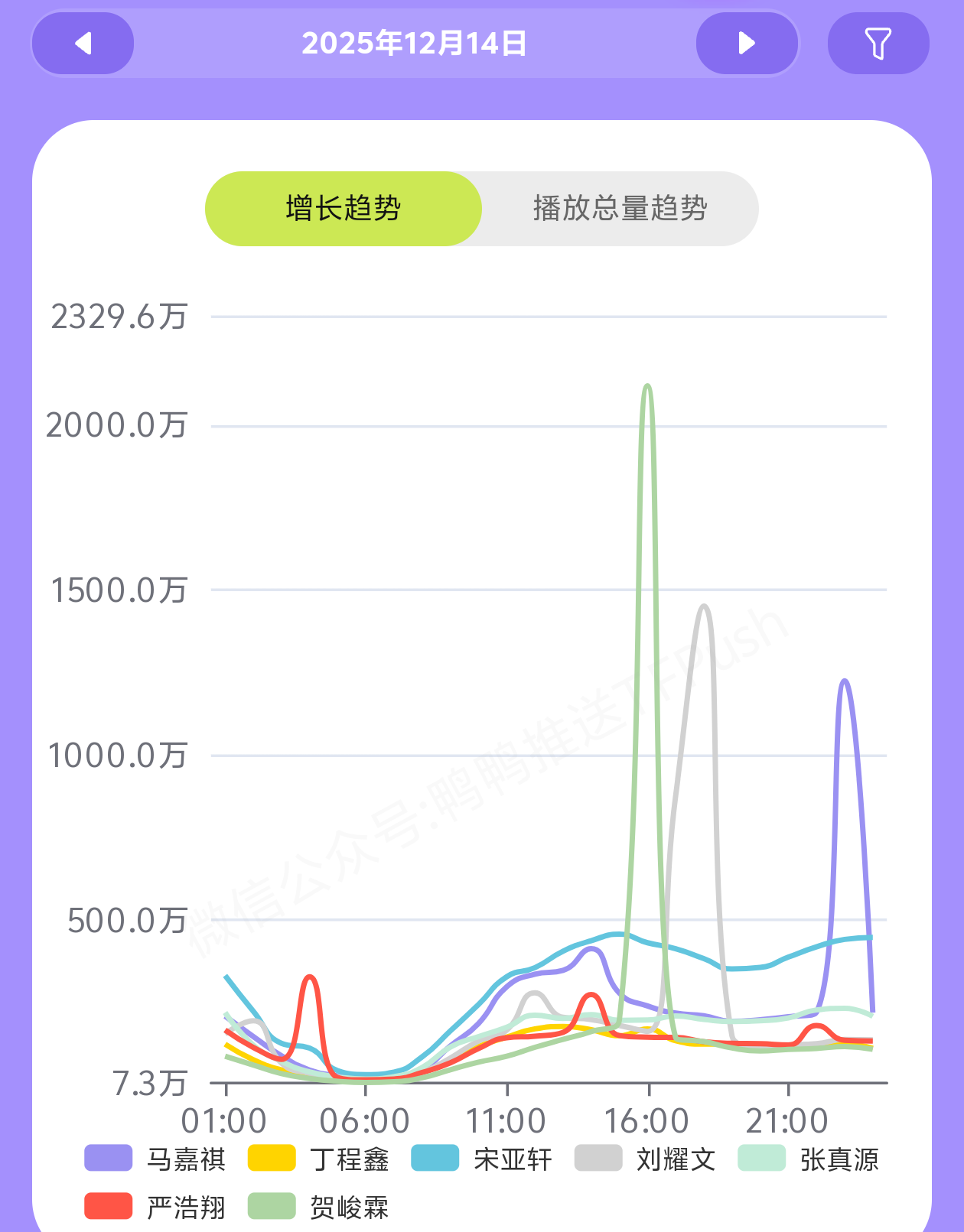Switch to the 增长趋势 tab
This screenshot has width=964, height=1232.
tap(344, 209)
